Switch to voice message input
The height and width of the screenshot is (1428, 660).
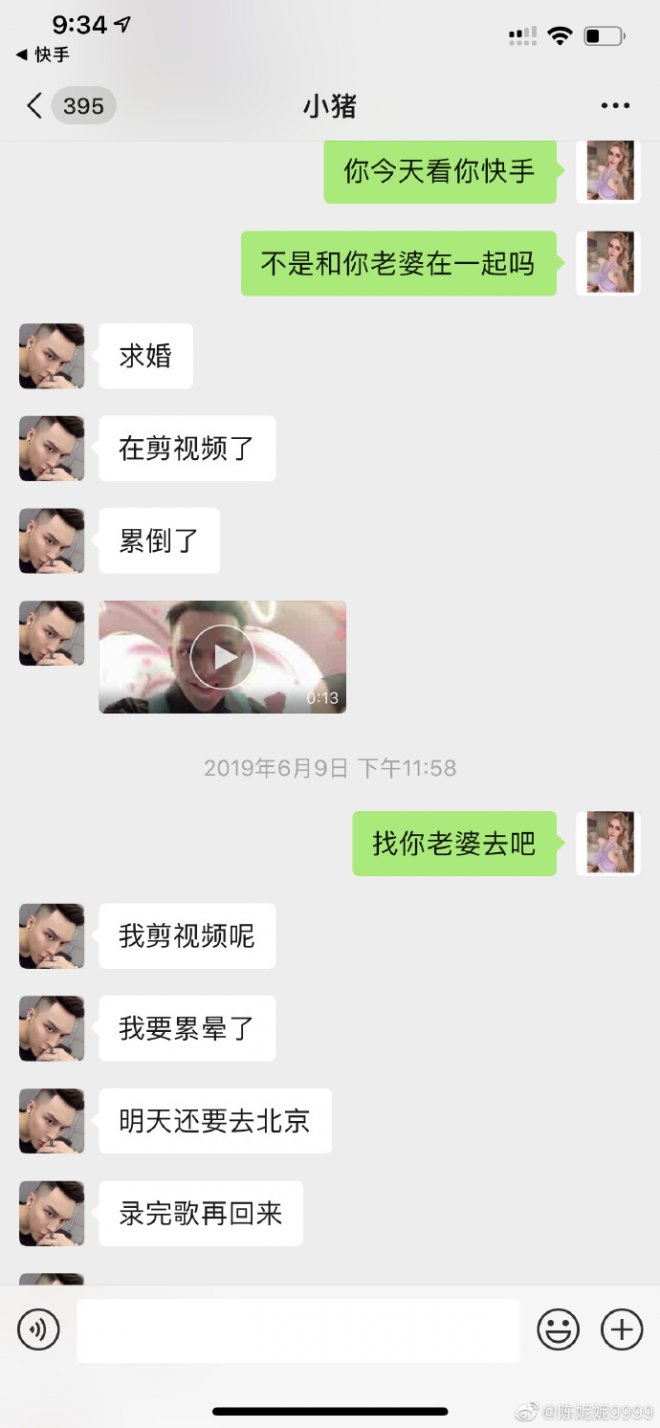pos(39,1330)
